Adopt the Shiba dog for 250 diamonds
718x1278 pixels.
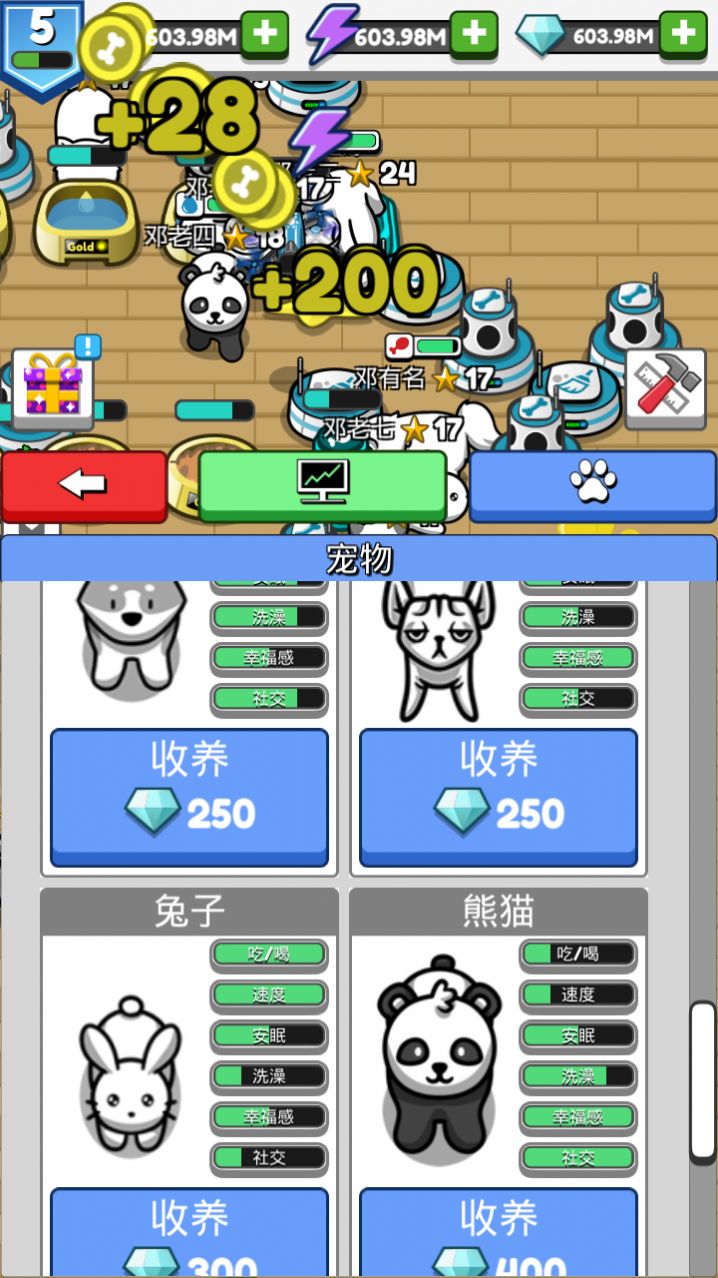(x=189, y=796)
